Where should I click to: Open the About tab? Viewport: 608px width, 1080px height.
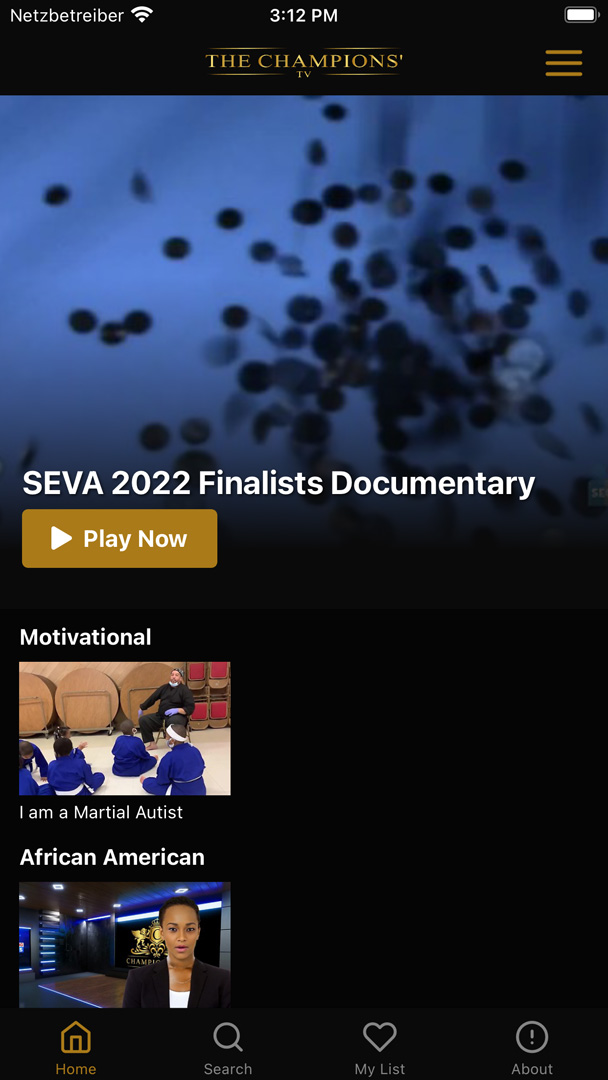click(x=532, y=1048)
